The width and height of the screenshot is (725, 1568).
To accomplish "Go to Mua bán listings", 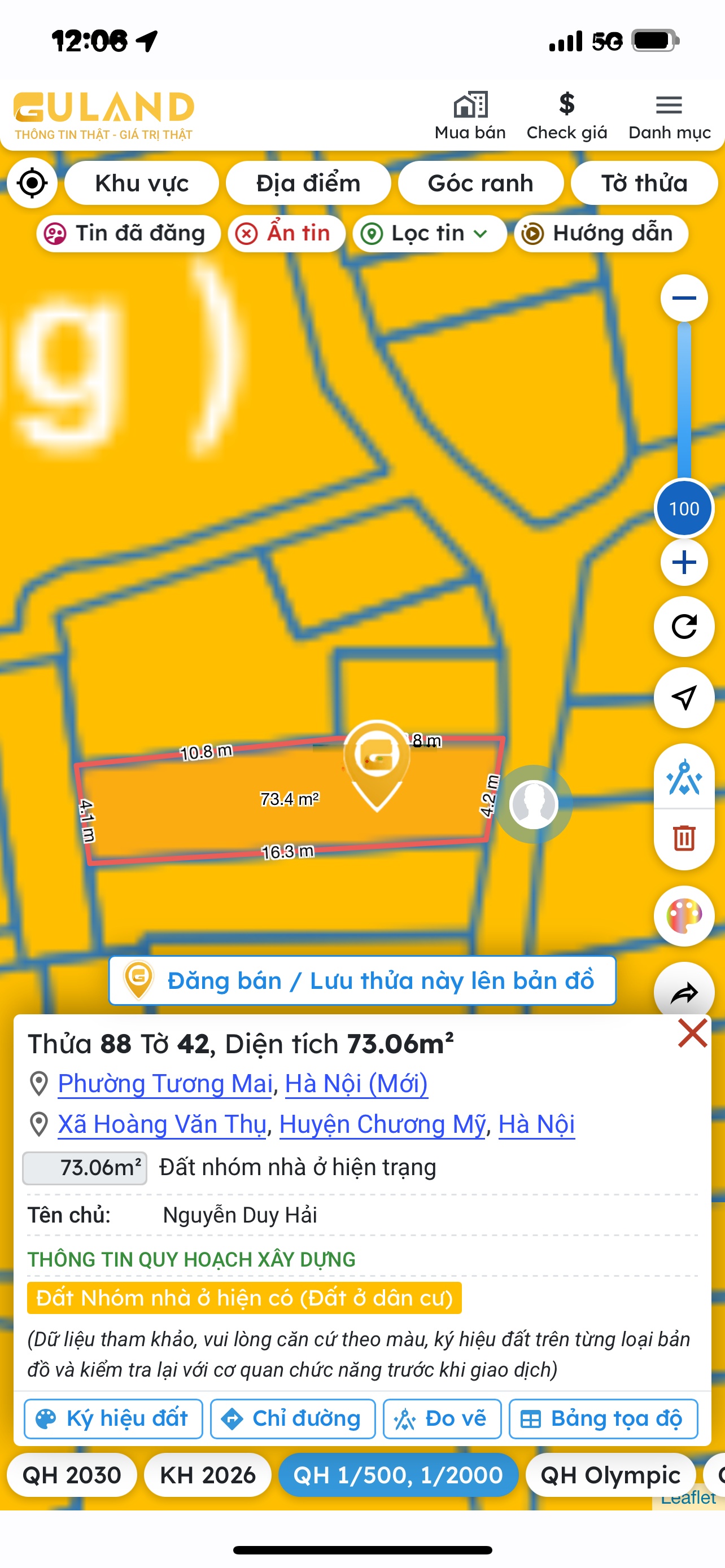I will pos(470,116).
